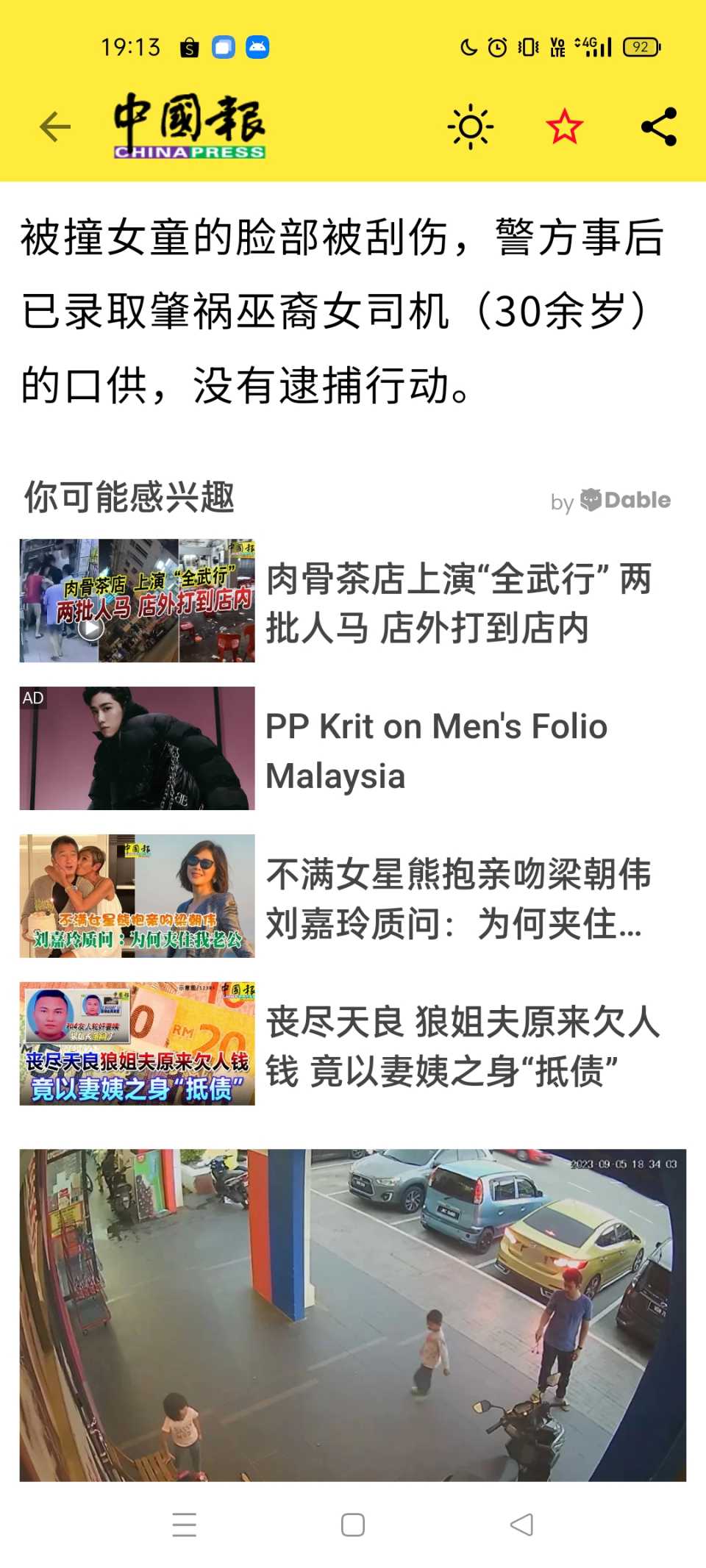This screenshot has height=1568, width=706.
Task: Open PP Krit on Men's Folio ad
Action: click(x=437, y=750)
